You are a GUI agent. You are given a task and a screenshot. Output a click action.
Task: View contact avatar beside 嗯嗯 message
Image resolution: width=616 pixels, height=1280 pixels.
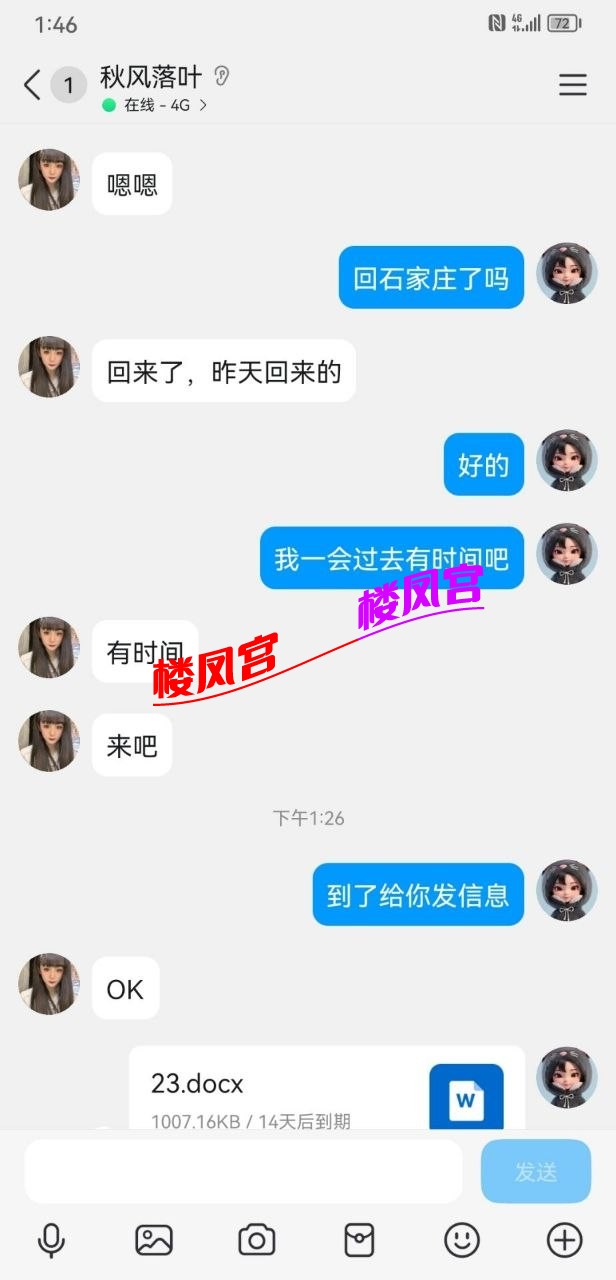pos(48,180)
